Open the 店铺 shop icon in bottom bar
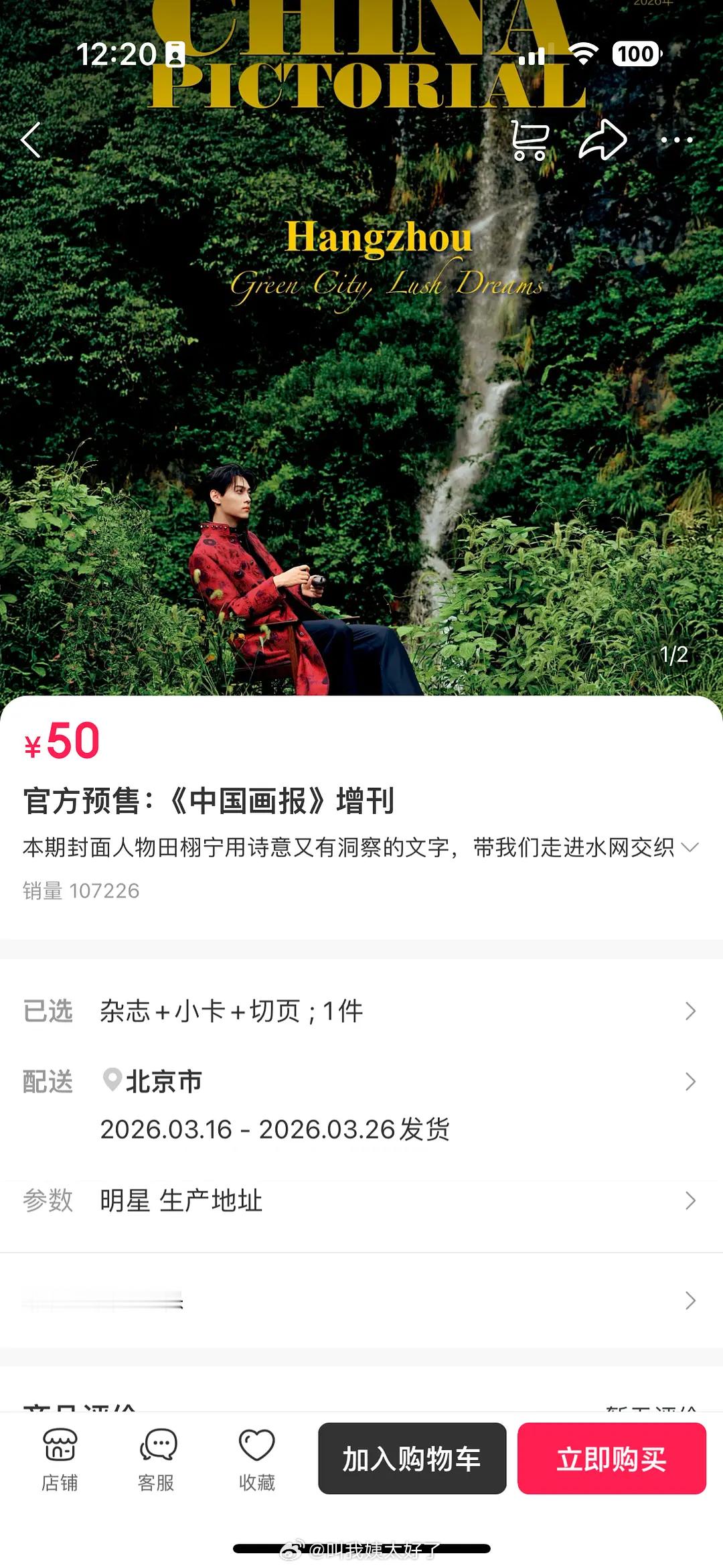723x1568 pixels. pyautogui.click(x=59, y=1460)
